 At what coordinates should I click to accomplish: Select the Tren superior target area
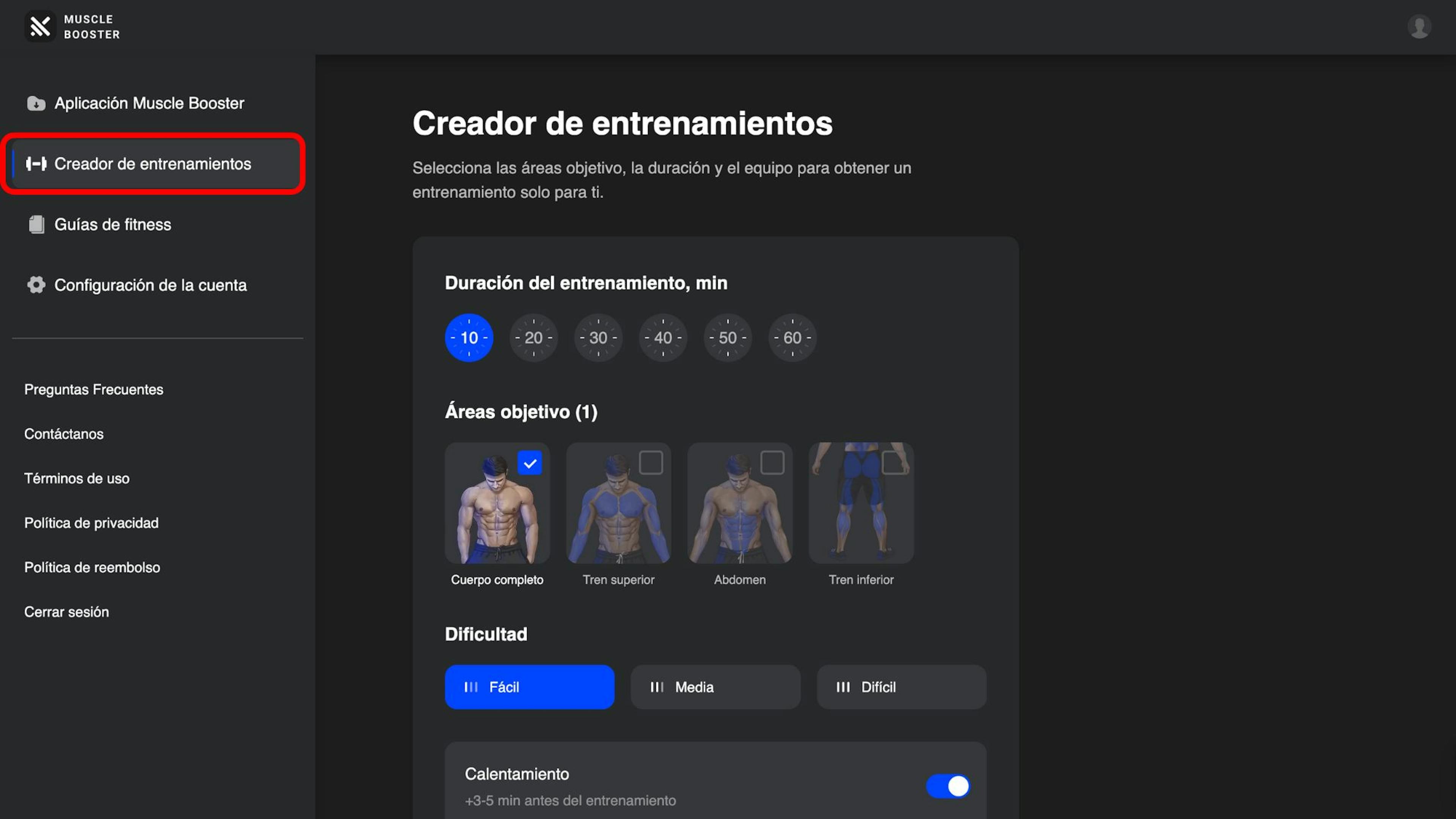pyautogui.click(x=651, y=463)
